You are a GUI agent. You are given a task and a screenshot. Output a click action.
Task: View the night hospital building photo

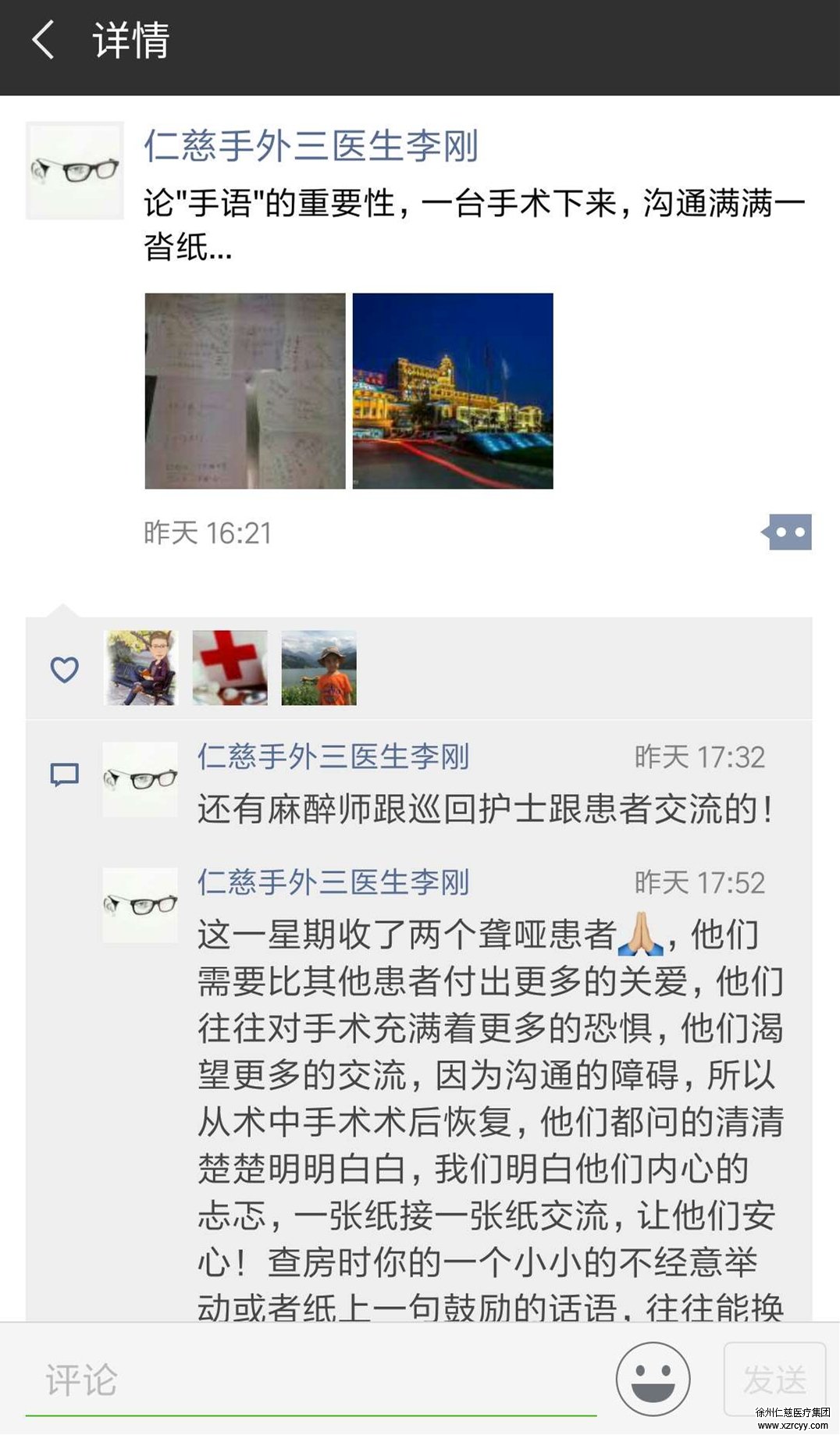(453, 391)
